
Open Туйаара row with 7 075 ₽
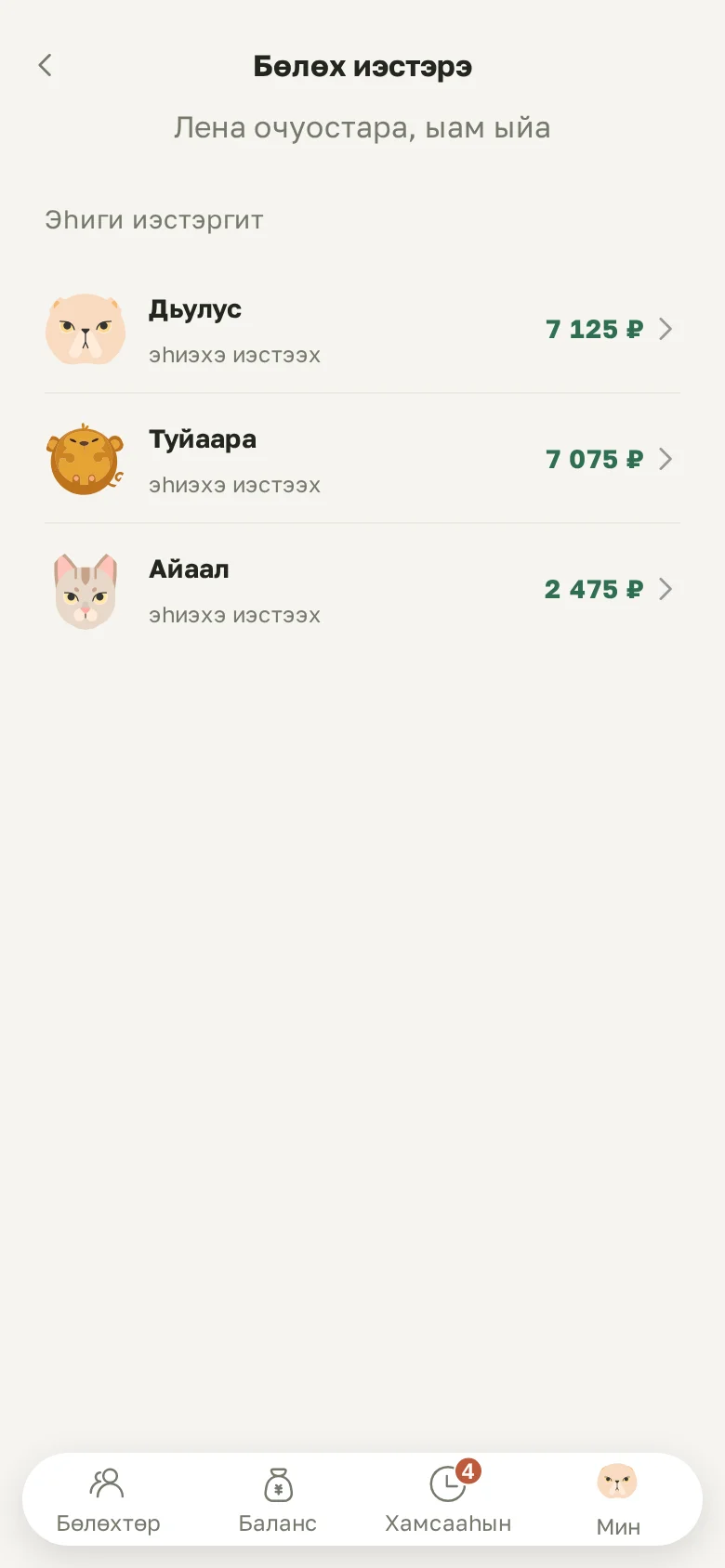[x=362, y=459]
